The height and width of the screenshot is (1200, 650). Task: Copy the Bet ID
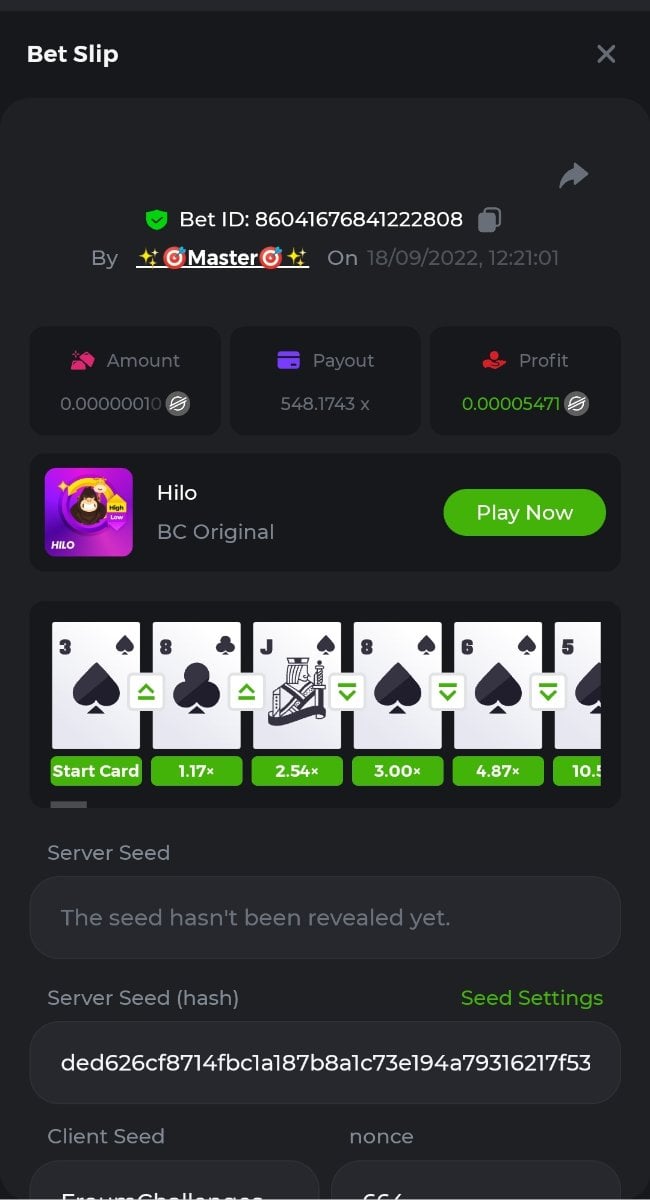[x=489, y=219]
